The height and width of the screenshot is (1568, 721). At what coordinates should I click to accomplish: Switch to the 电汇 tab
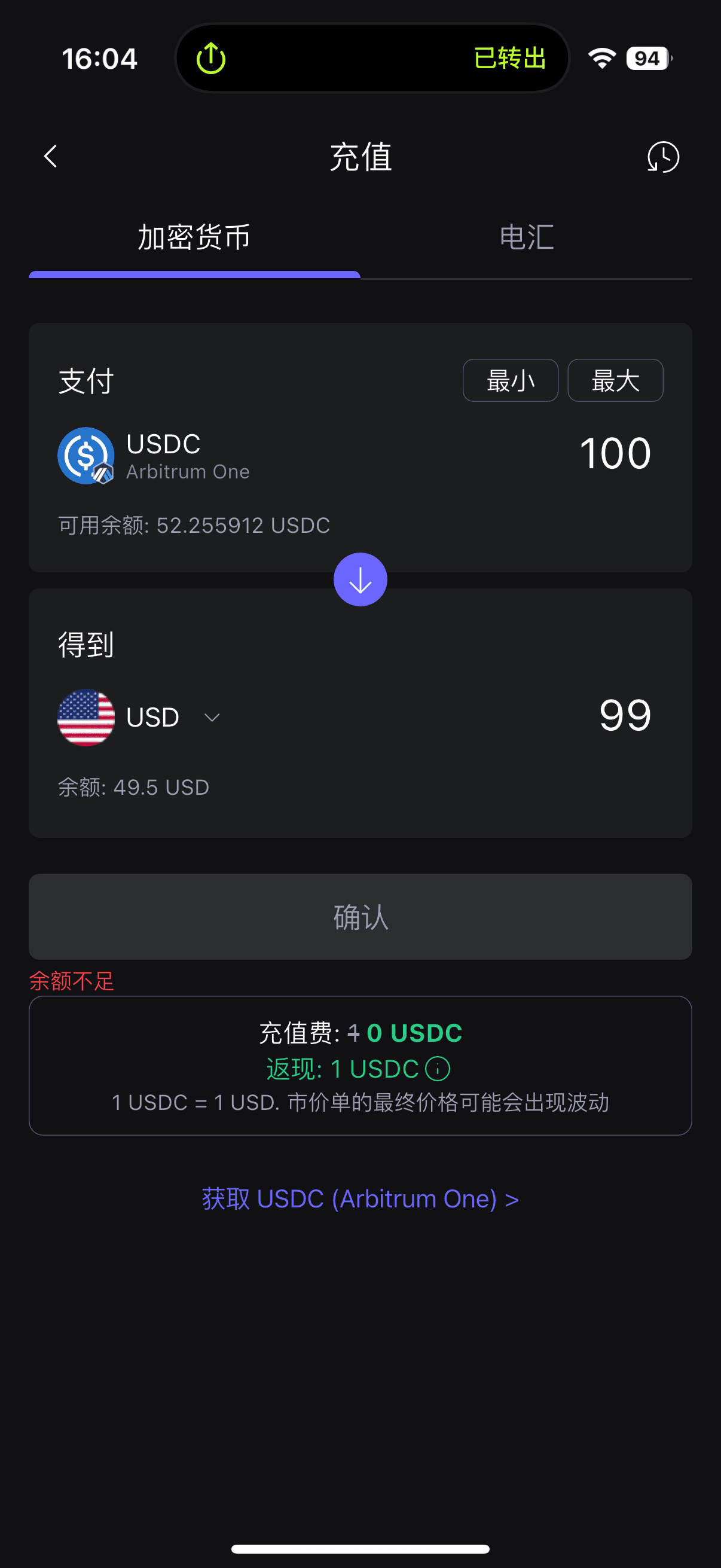click(526, 237)
